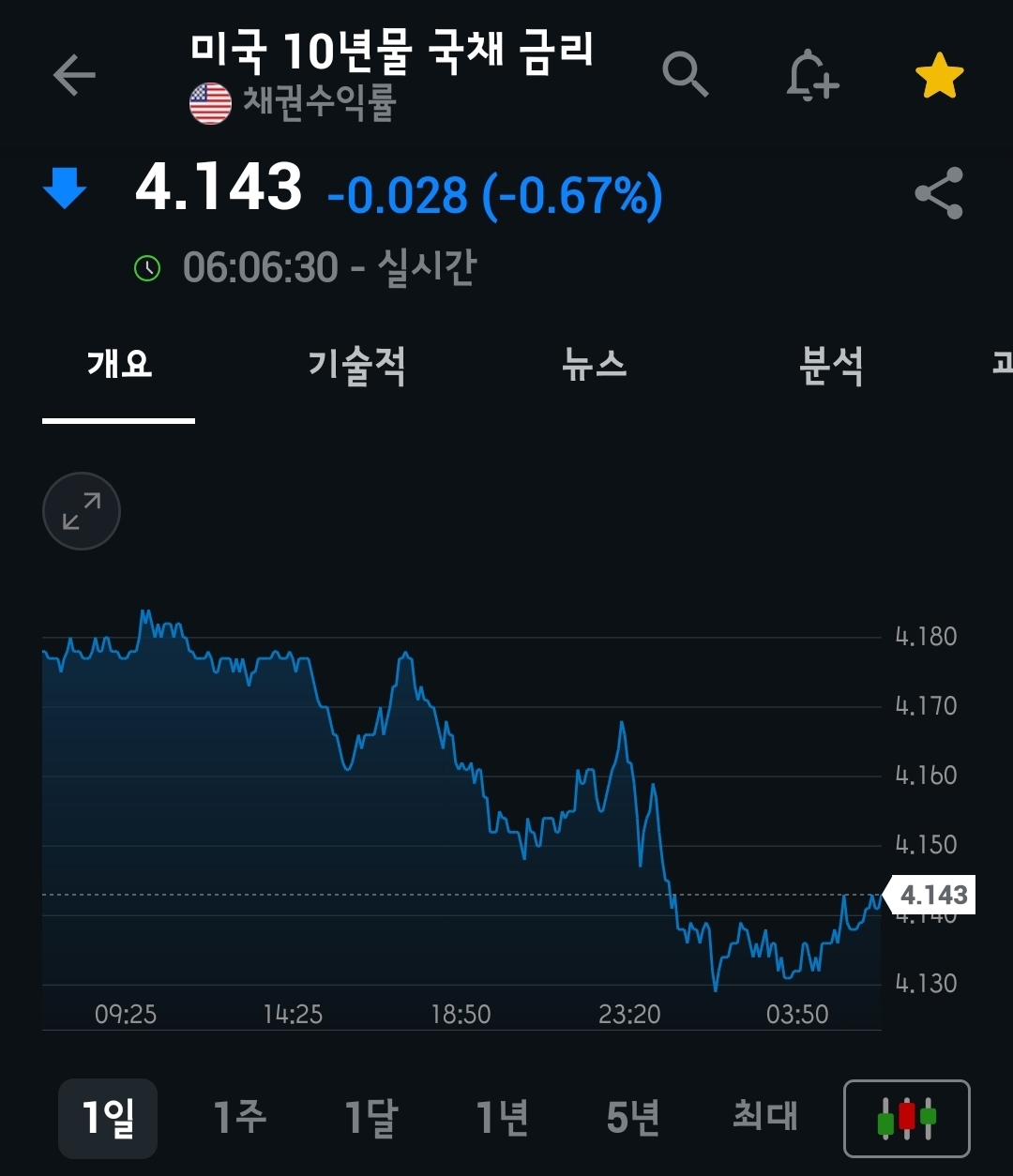This screenshot has height=1176, width=1013.
Task: Show the 5년 chart range
Action: 633,1118
